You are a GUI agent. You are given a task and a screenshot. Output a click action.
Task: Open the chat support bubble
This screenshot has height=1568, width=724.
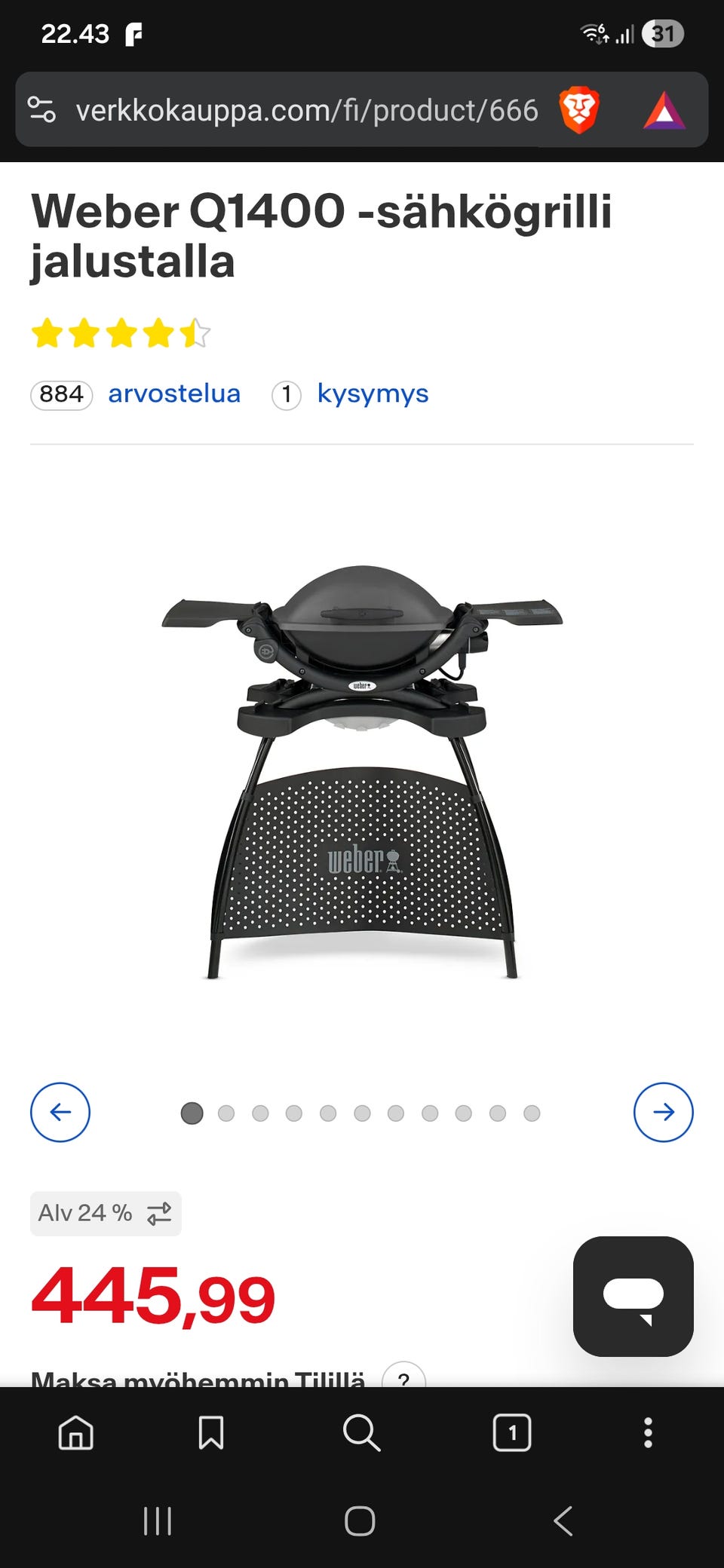click(x=633, y=1296)
